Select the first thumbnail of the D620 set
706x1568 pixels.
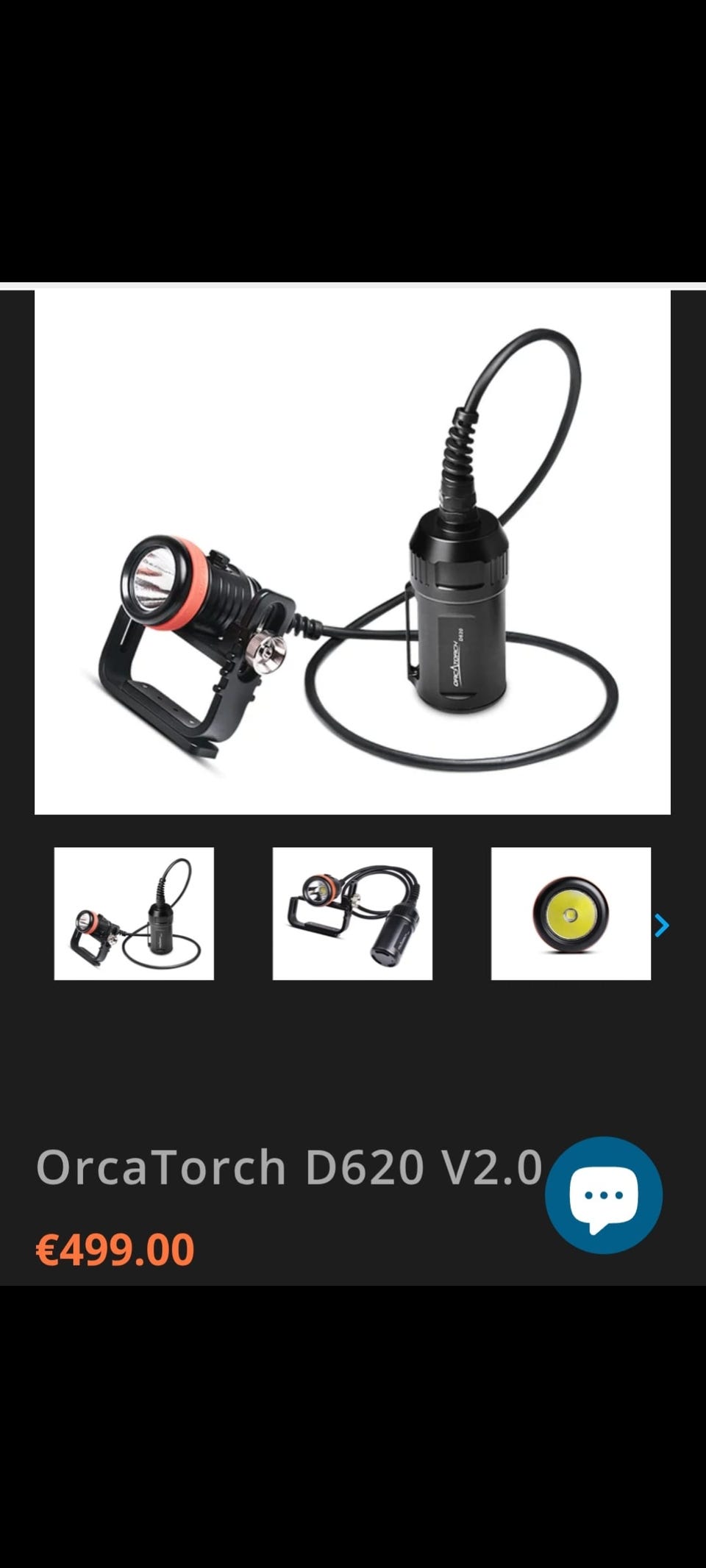click(x=134, y=914)
